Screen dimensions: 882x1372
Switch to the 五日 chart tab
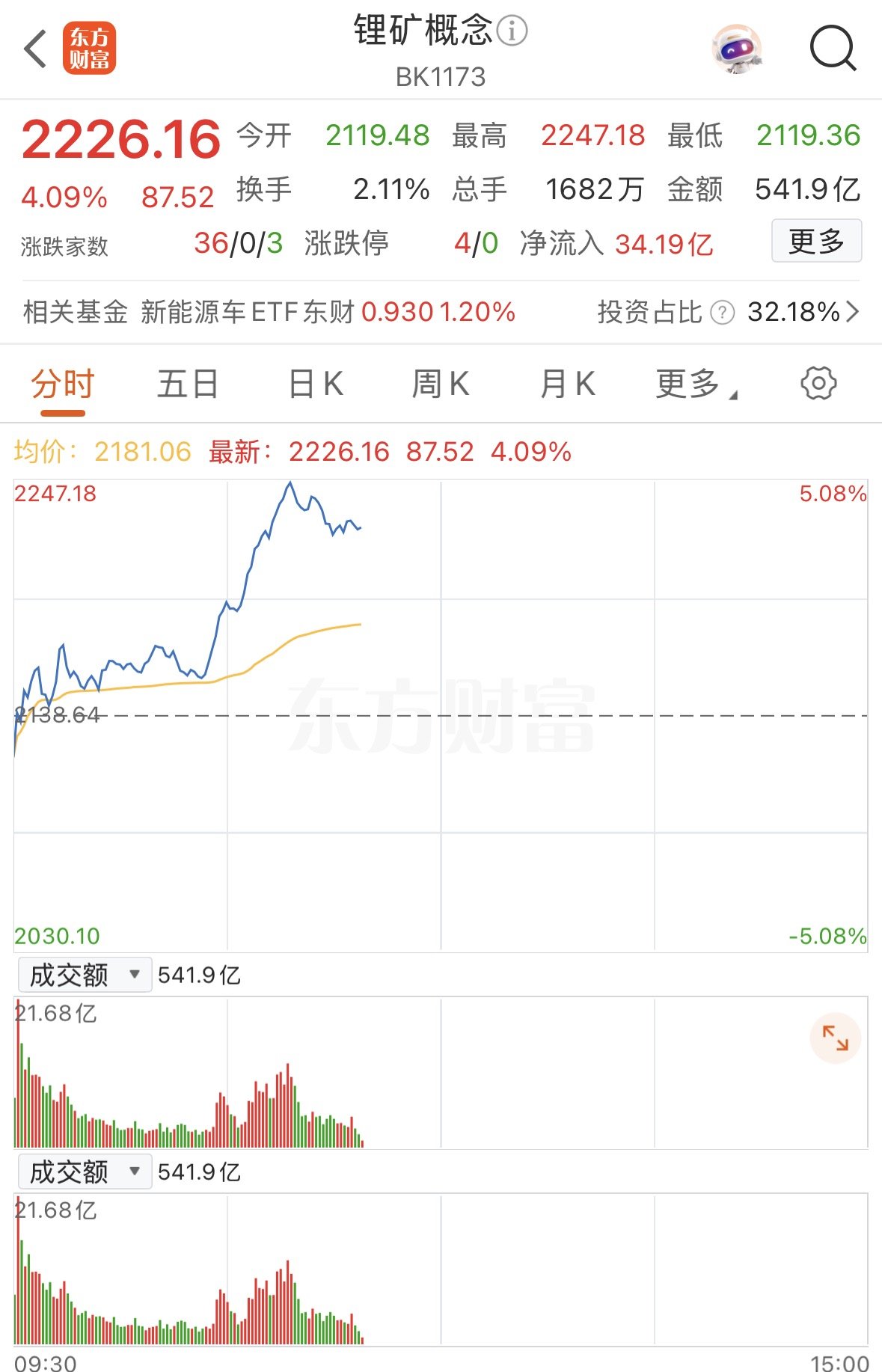(x=188, y=385)
